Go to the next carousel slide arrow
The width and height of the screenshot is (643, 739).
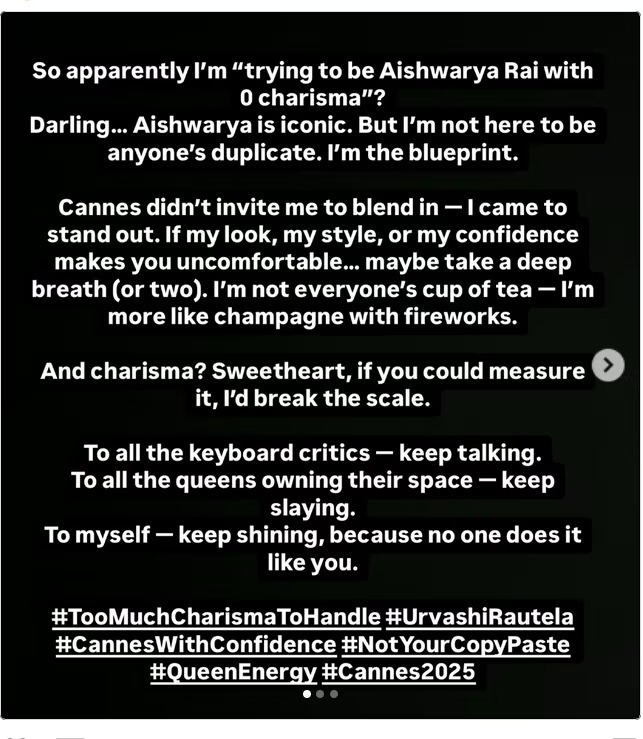point(608,366)
